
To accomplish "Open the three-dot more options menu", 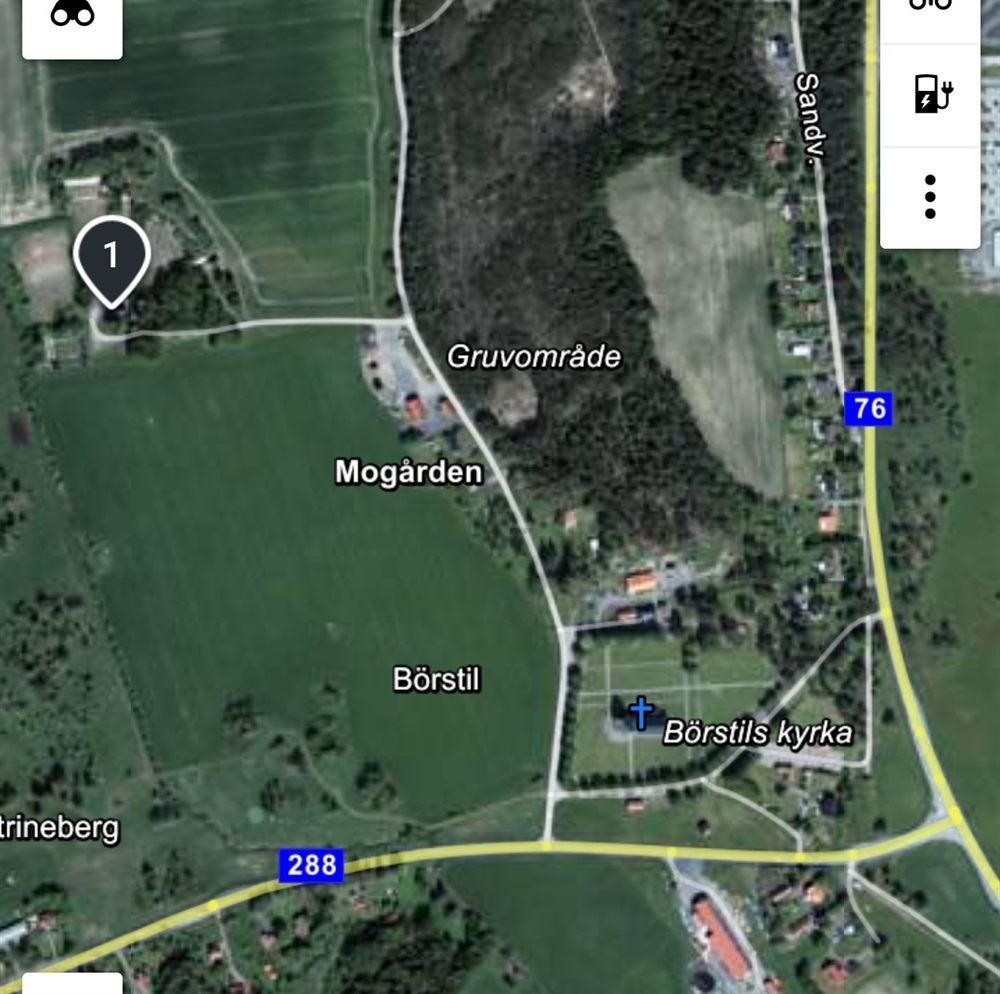I will (930, 197).
